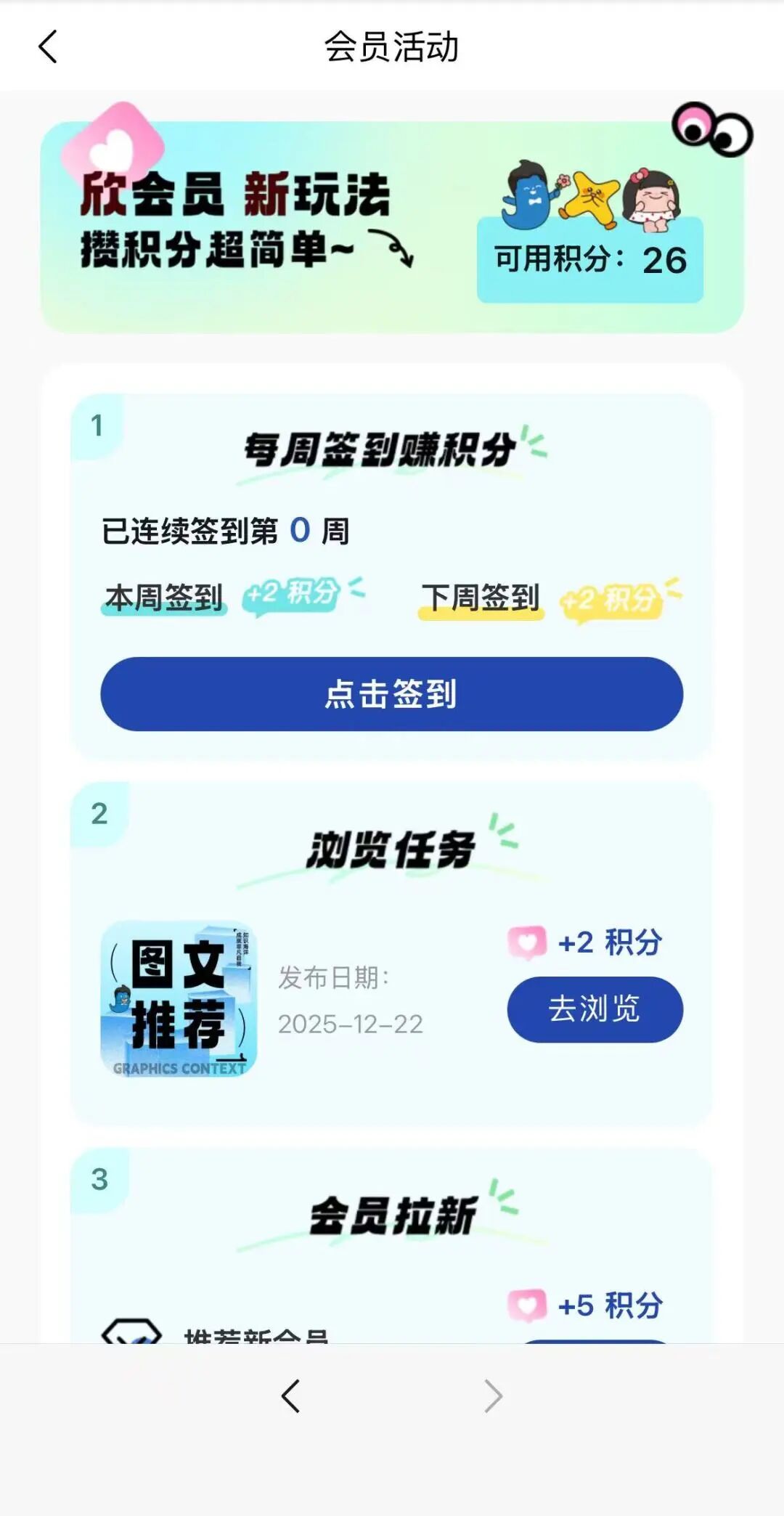Tap the pink heart icon beside +2 积分
Screen dimensions: 784x1516
pyautogui.click(x=528, y=942)
